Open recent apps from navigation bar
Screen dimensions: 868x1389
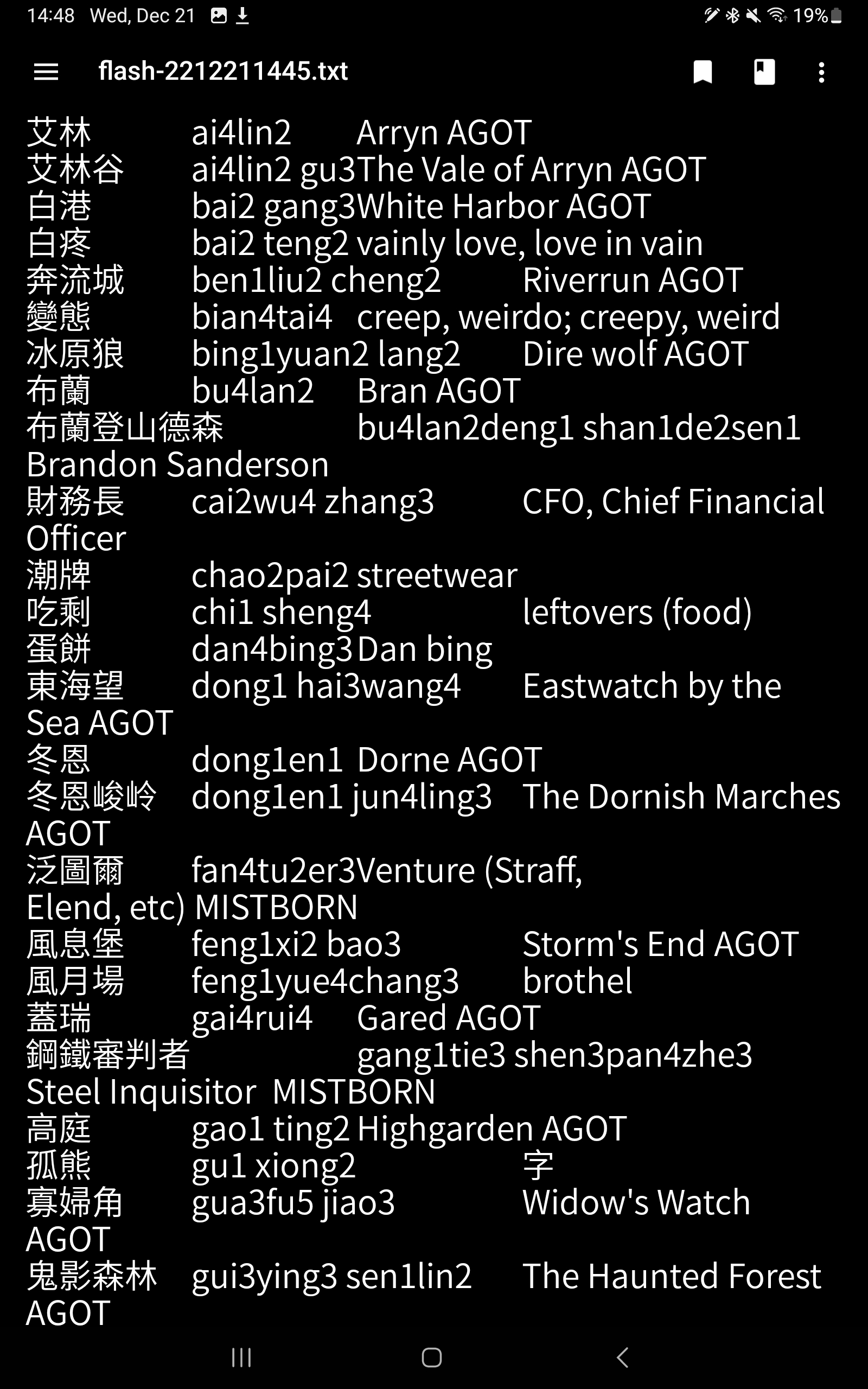tap(241, 1358)
